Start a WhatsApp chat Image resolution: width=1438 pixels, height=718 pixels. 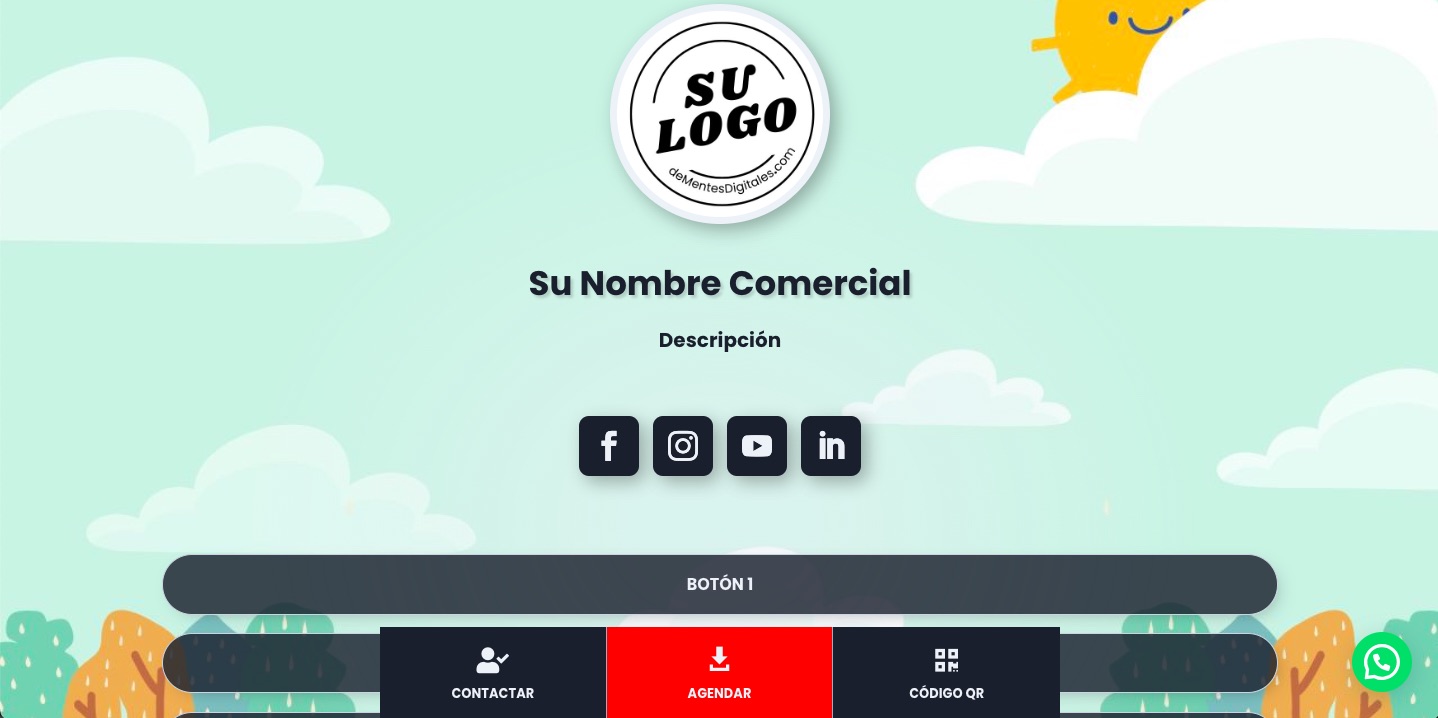(x=1381, y=662)
